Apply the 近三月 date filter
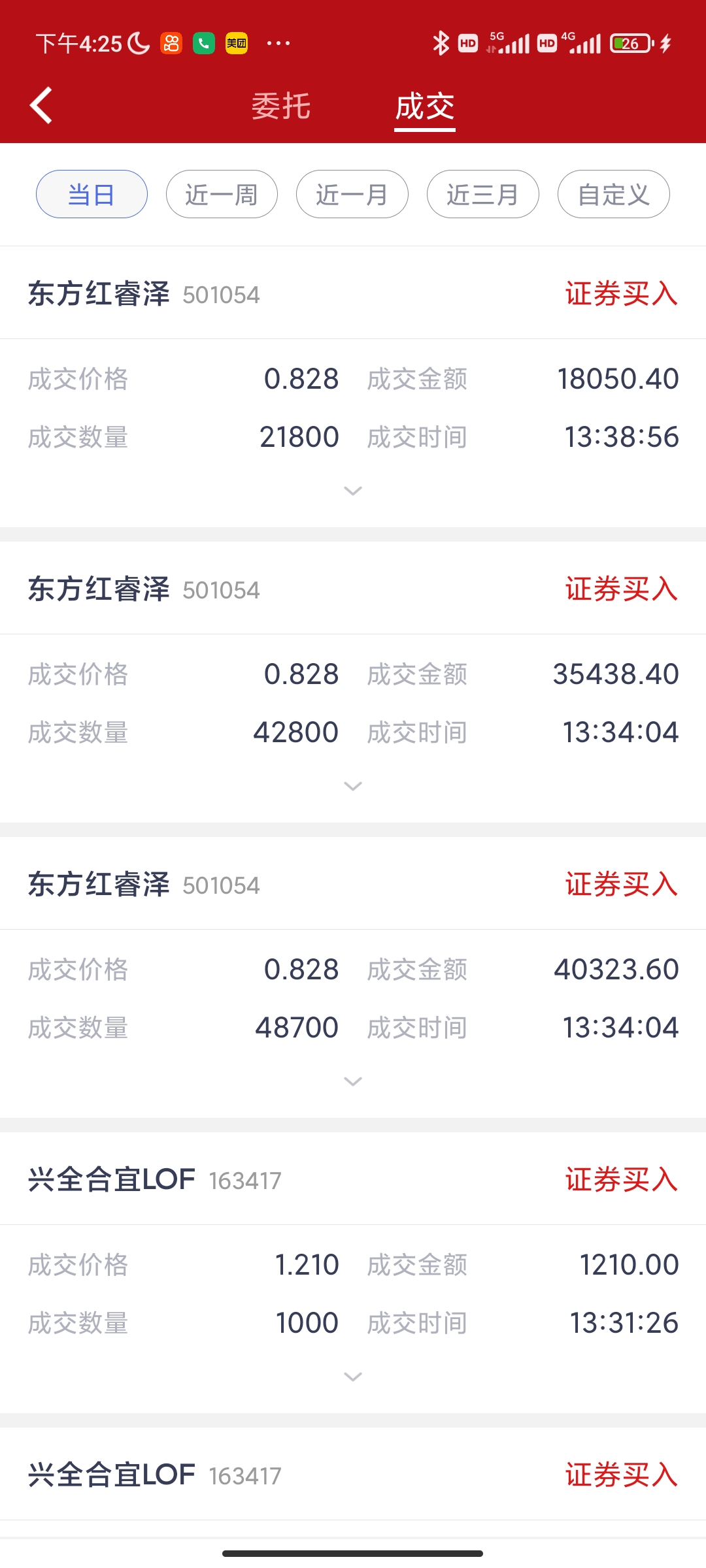The image size is (706, 1568). pyautogui.click(x=483, y=194)
